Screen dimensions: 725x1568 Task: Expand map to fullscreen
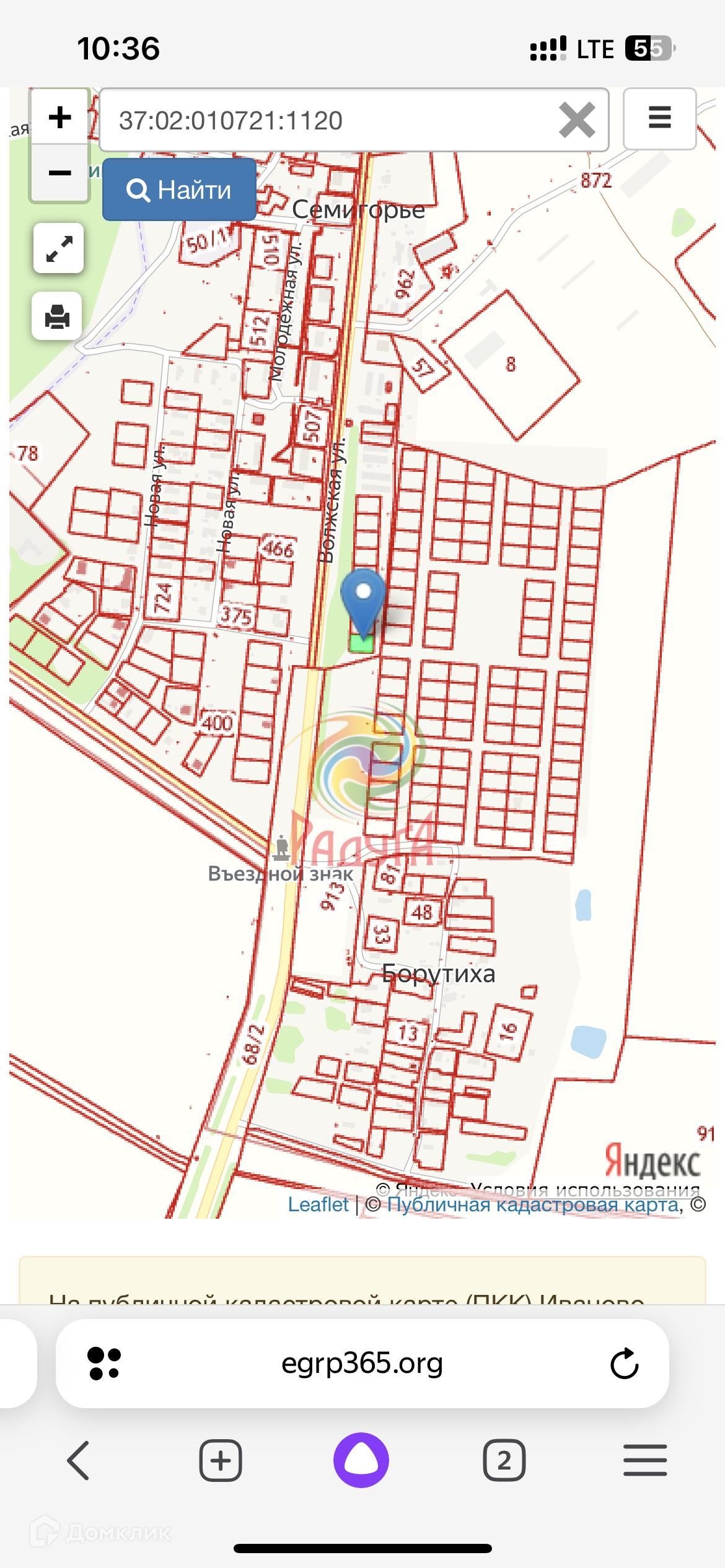tap(58, 248)
